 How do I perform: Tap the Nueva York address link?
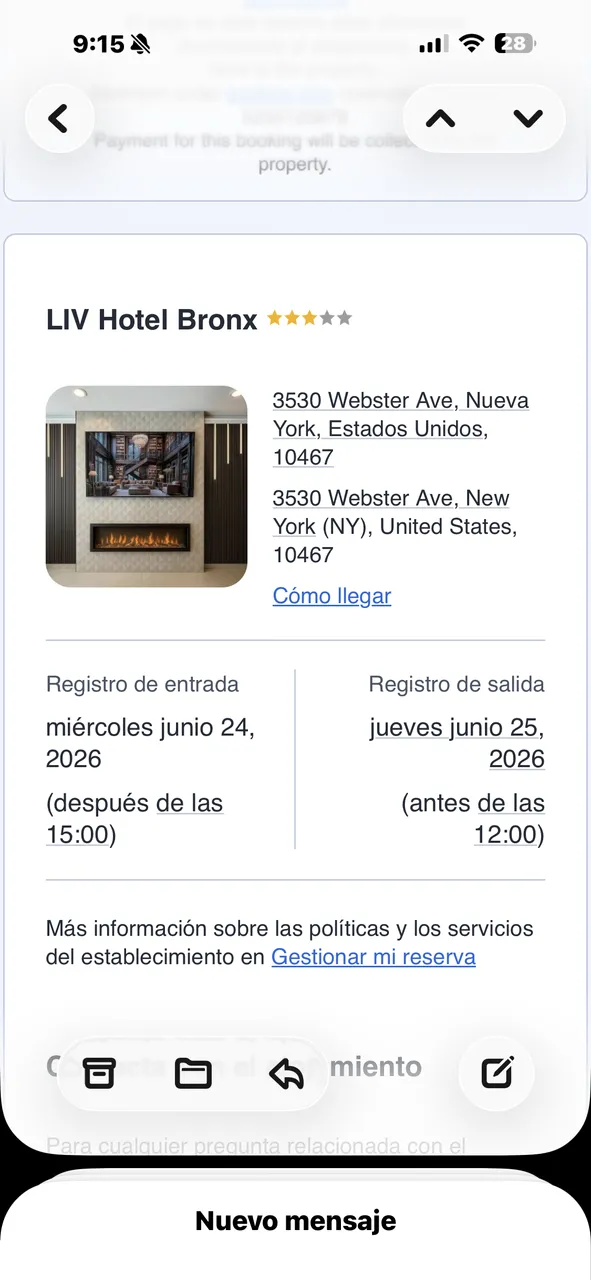point(401,429)
